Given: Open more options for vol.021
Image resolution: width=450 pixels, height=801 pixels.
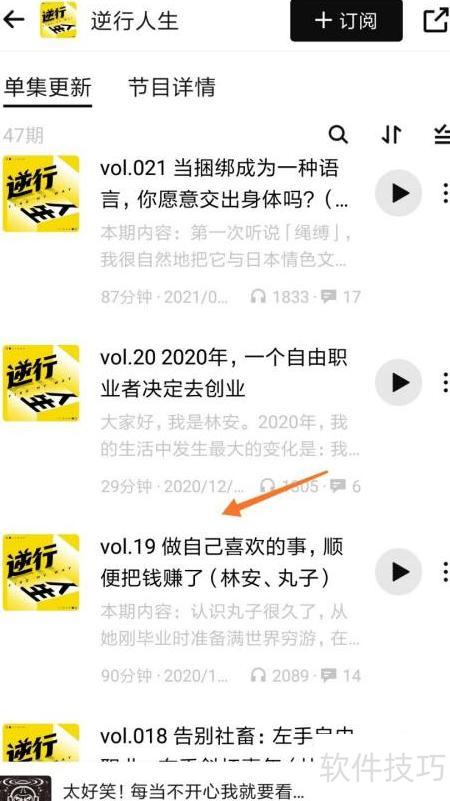Looking at the screenshot, I should click(x=445, y=193).
